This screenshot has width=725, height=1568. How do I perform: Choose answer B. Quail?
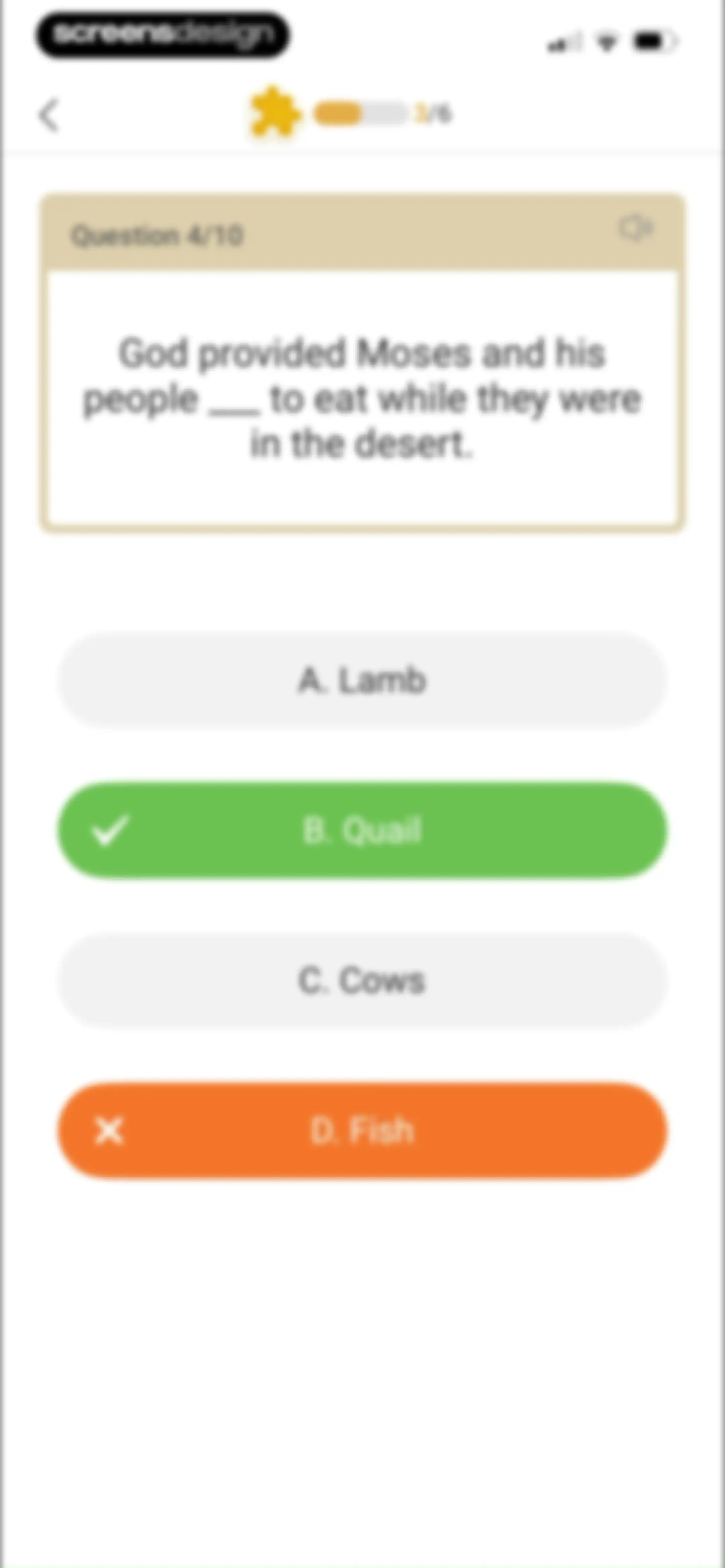[x=362, y=830]
